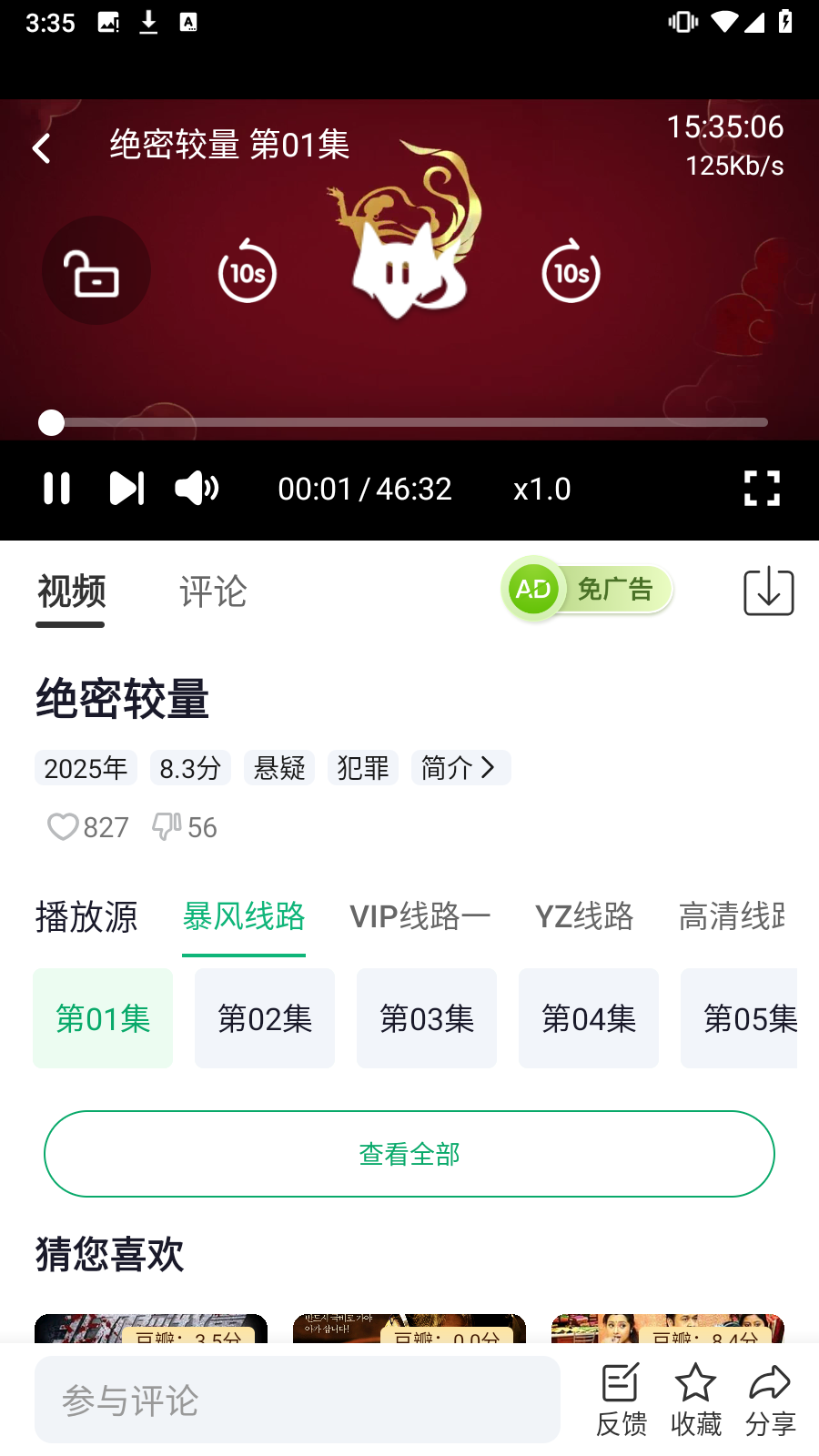The width and height of the screenshot is (819, 1456).
Task: View all episodes with 查看全部
Action: pos(409,1154)
